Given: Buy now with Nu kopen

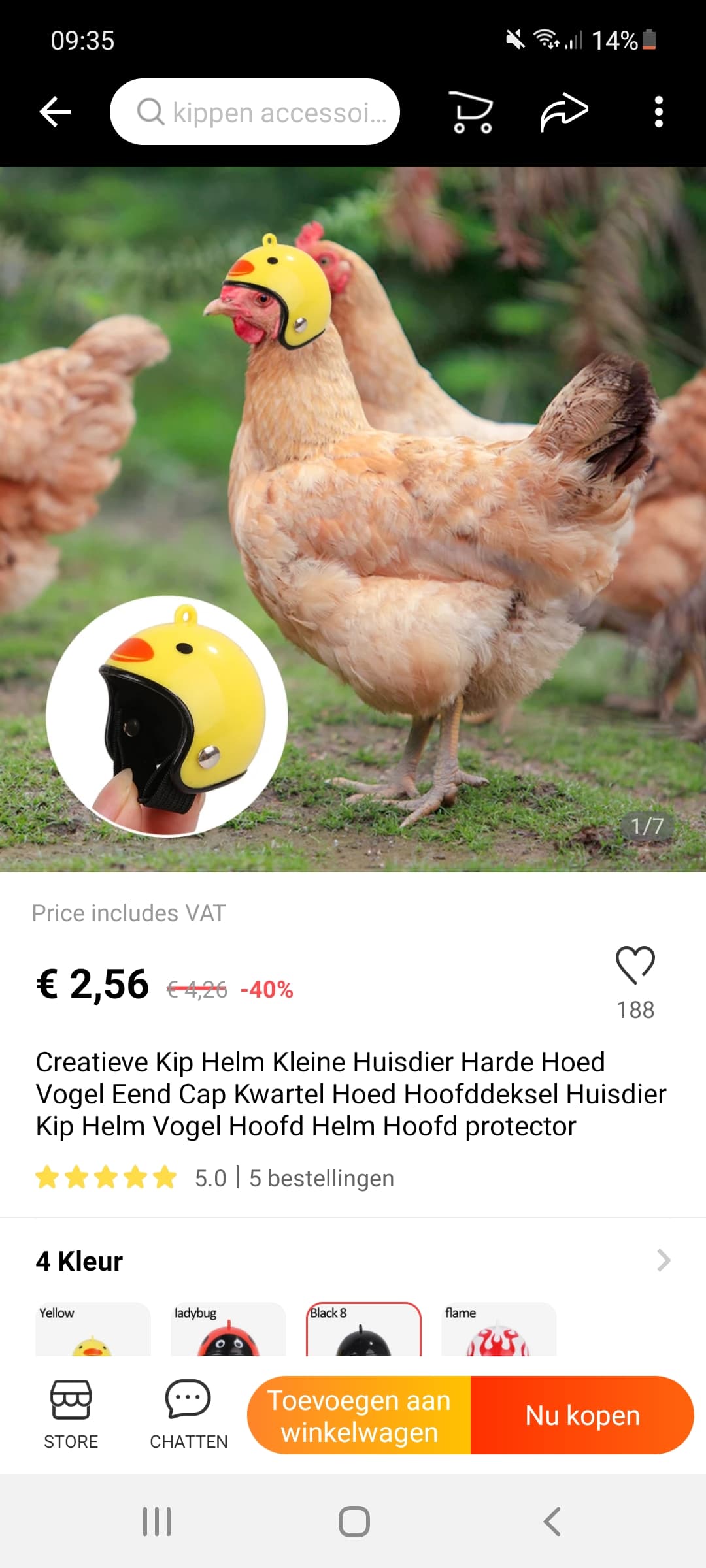Looking at the screenshot, I should pyautogui.click(x=582, y=1415).
